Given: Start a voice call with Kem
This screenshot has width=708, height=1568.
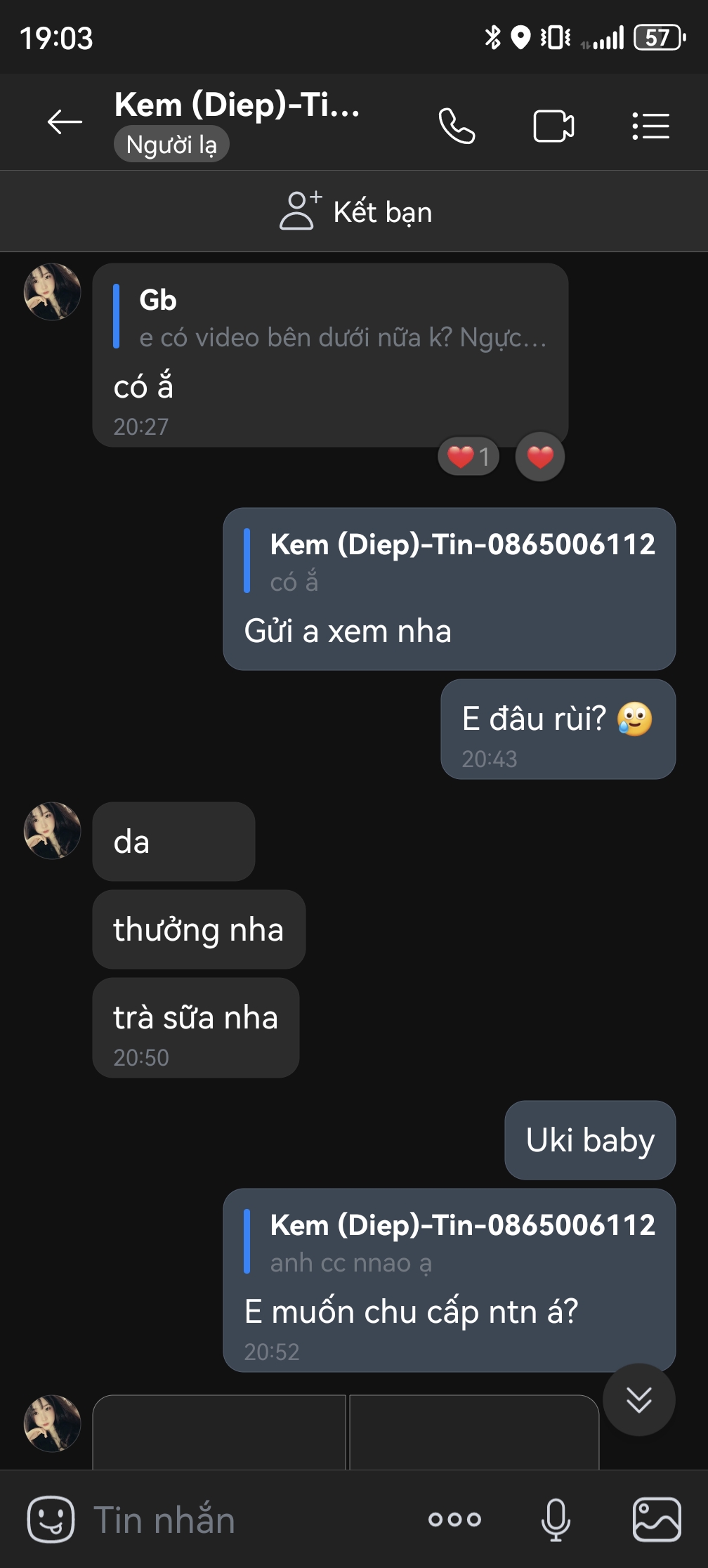Looking at the screenshot, I should (457, 126).
